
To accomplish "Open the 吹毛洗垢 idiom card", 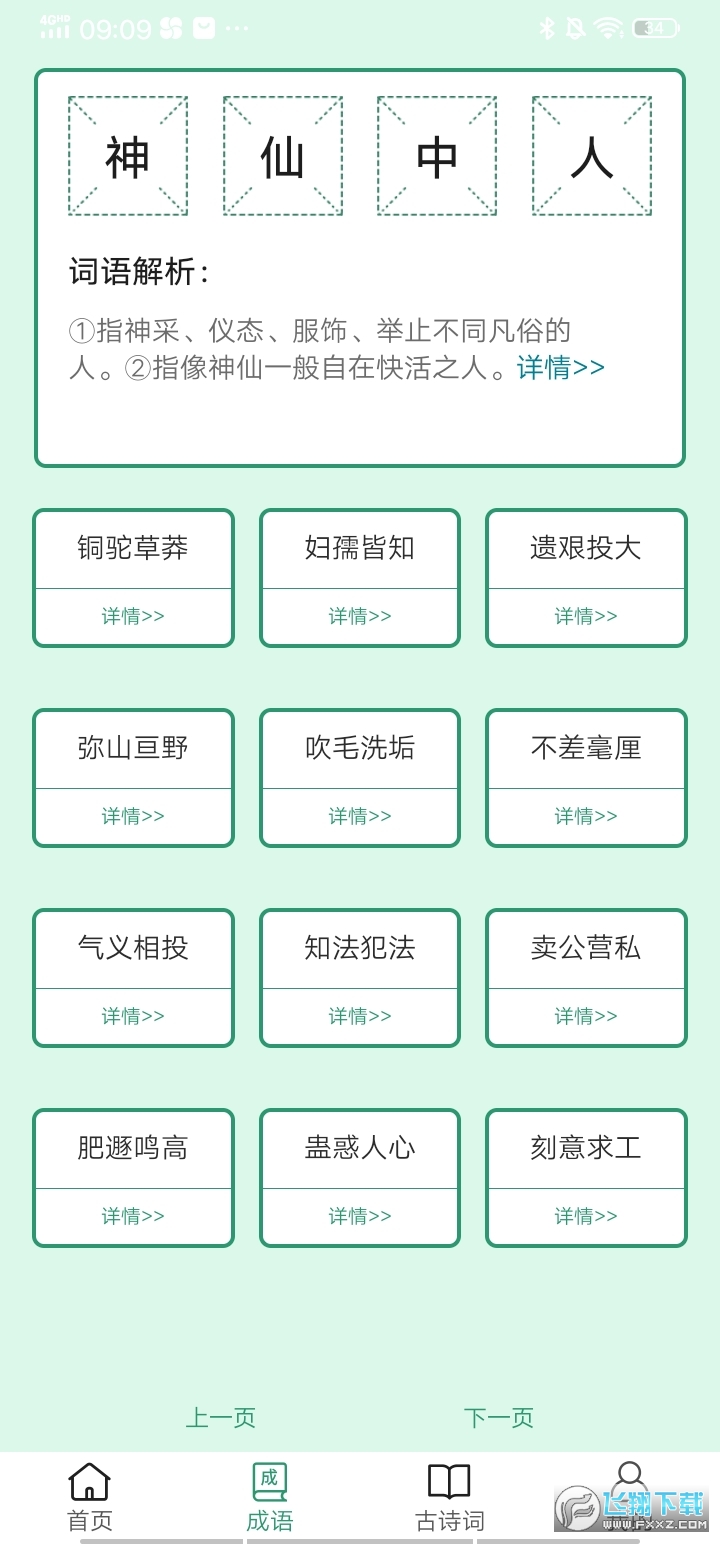I will (x=359, y=748).
